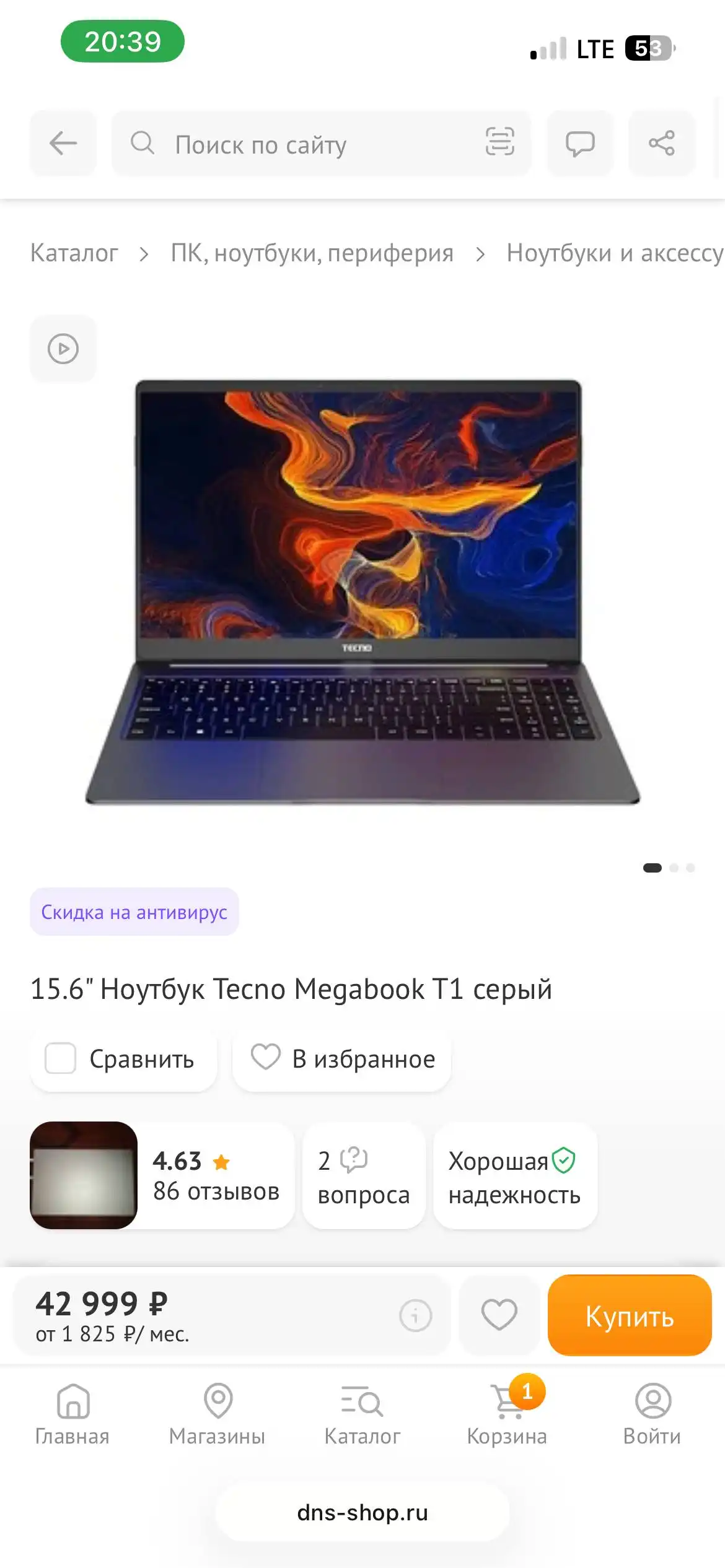Open Хорошая надежность reliability details
725x1568 pixels.
[x=516, y=1177]
